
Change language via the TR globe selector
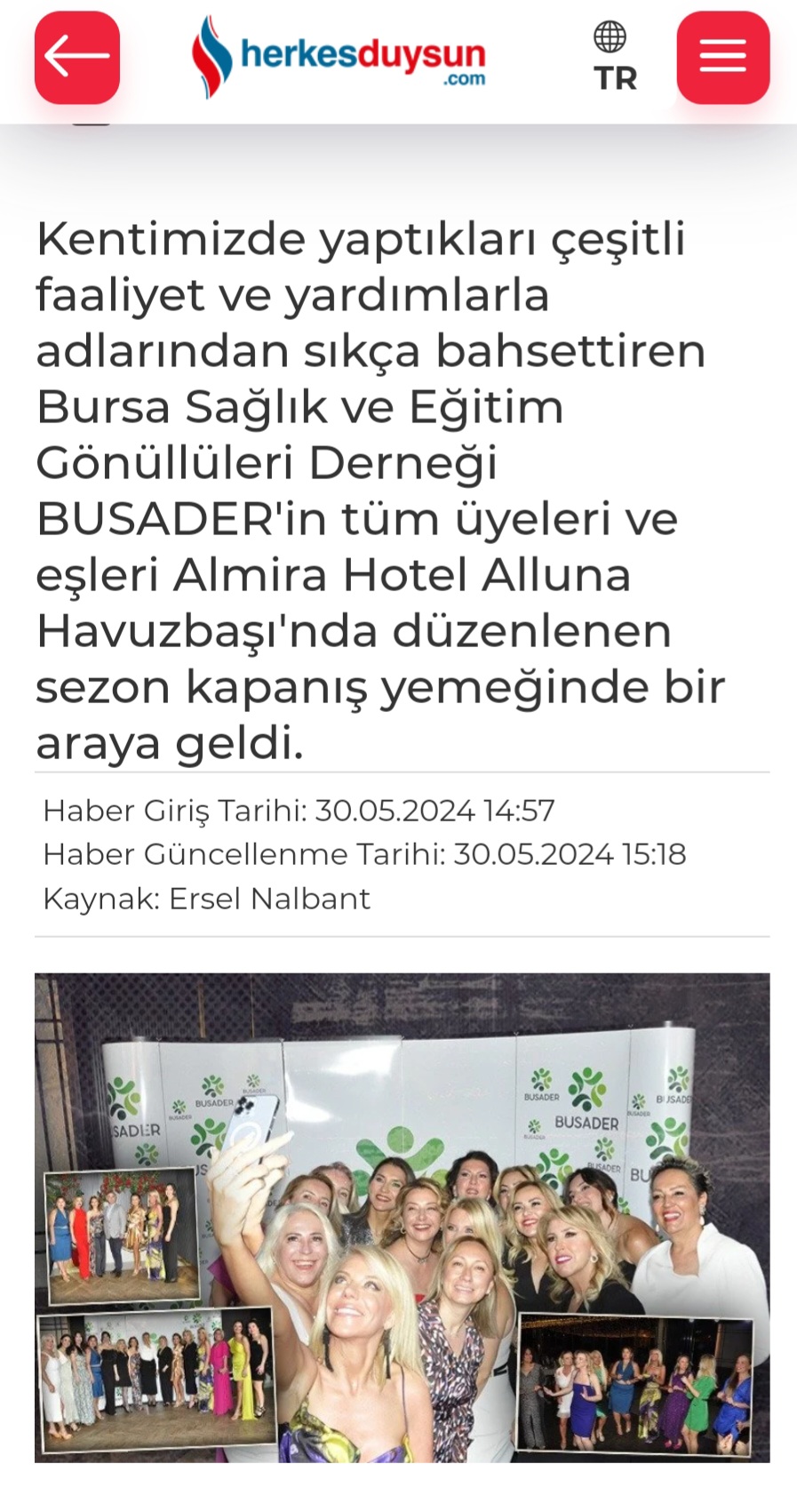[614, 58]
